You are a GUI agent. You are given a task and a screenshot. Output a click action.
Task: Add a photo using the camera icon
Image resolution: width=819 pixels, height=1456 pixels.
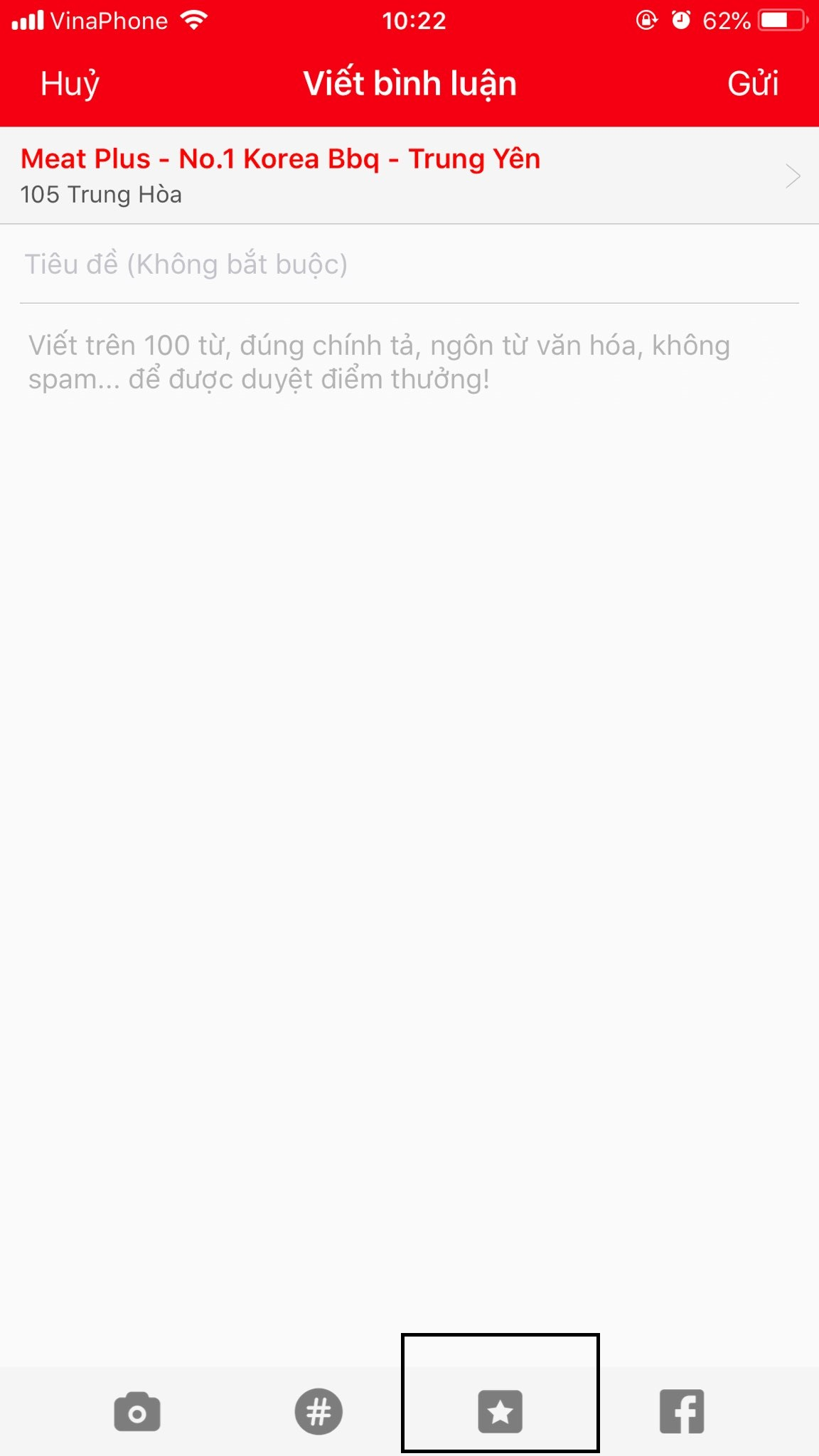click(x=137, y=1411)
